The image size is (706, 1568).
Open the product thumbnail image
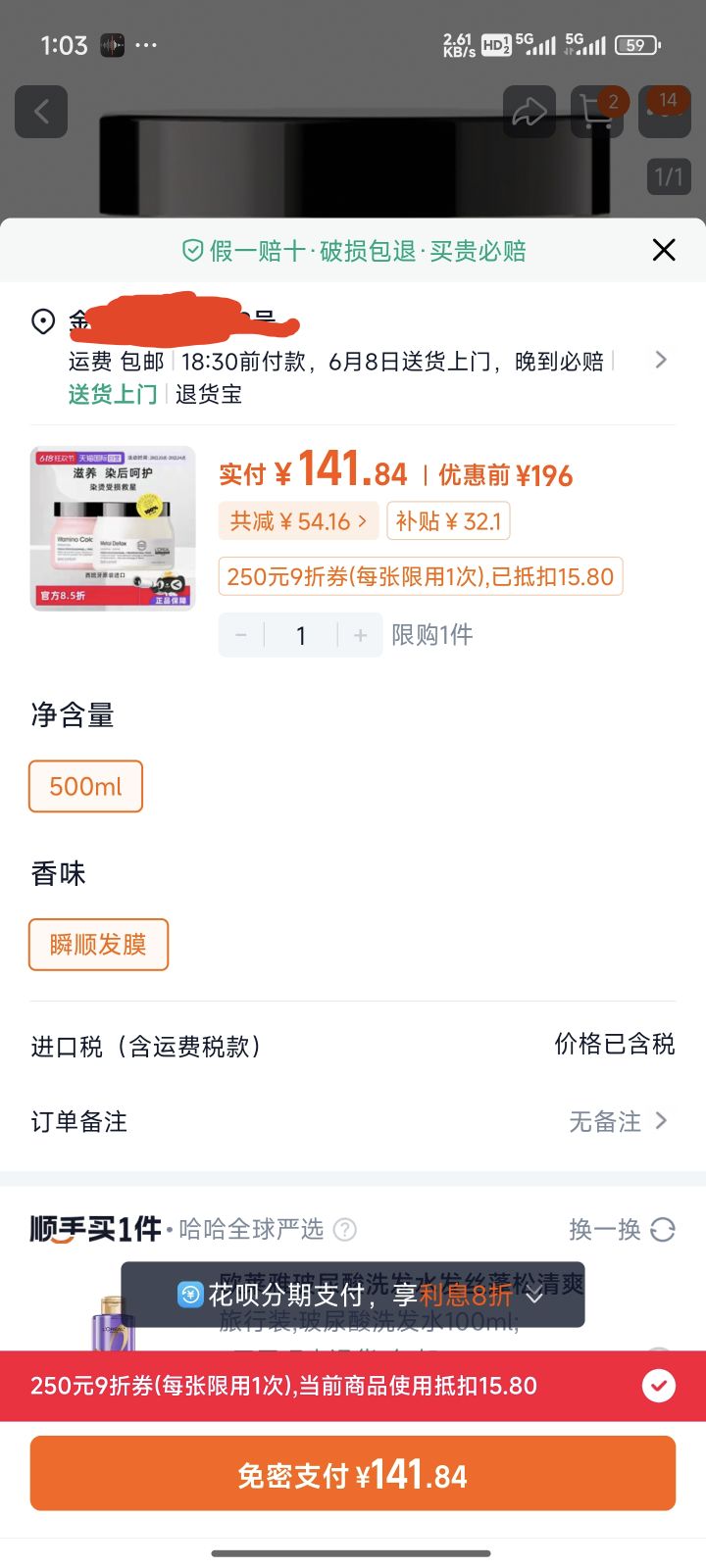click(113, 528)
